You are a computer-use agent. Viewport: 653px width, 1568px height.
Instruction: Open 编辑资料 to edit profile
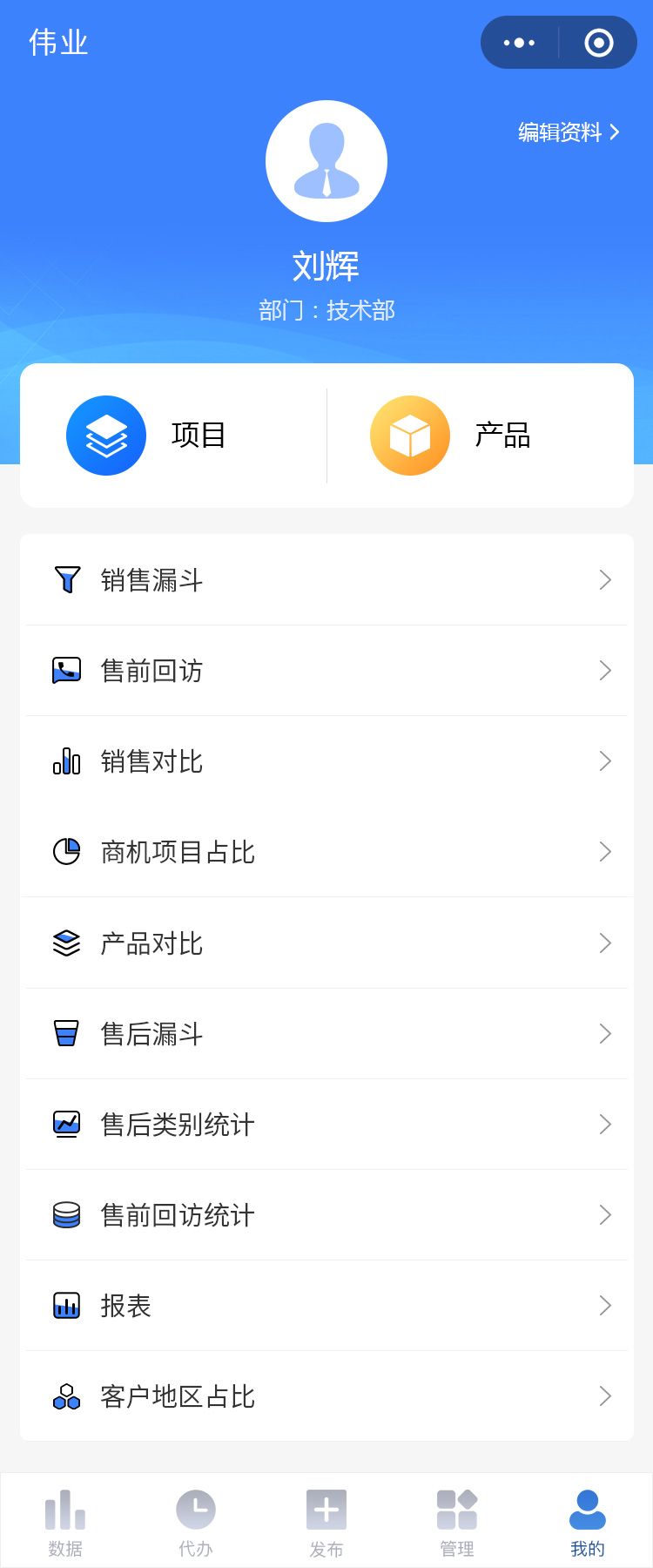click(x=568, y=132)
